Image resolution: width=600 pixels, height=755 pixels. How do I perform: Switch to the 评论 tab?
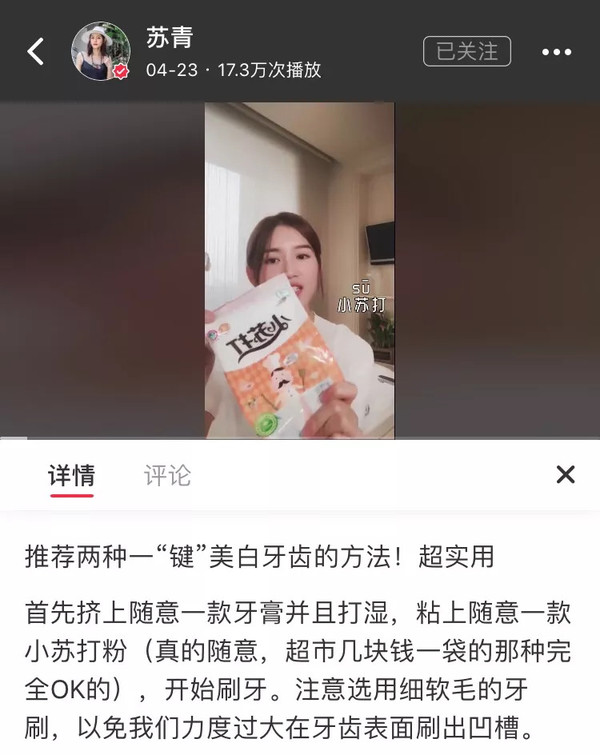click(x=167, y=475)
